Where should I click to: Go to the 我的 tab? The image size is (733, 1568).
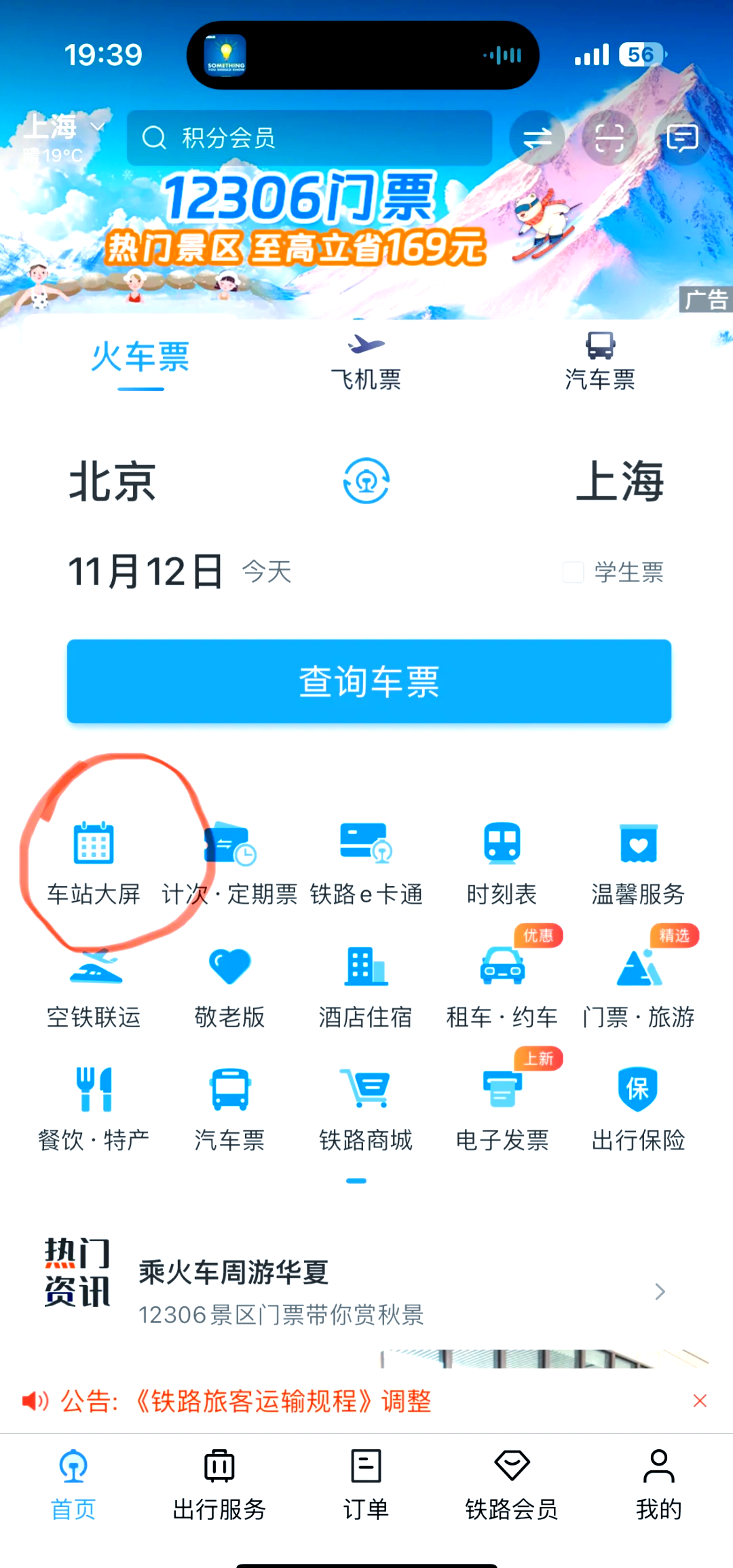[x=658, y=1484]
